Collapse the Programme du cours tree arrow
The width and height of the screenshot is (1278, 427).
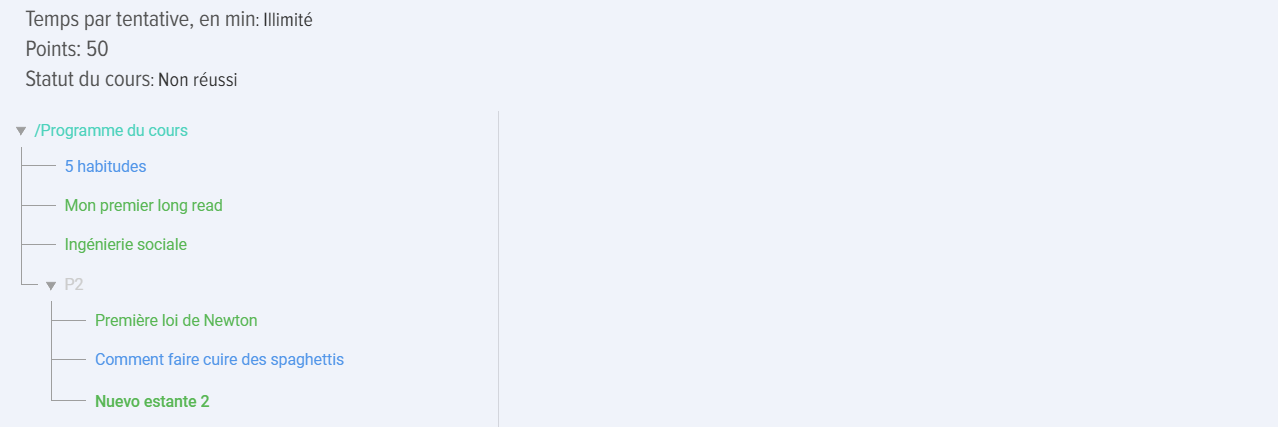coord(21,131)
